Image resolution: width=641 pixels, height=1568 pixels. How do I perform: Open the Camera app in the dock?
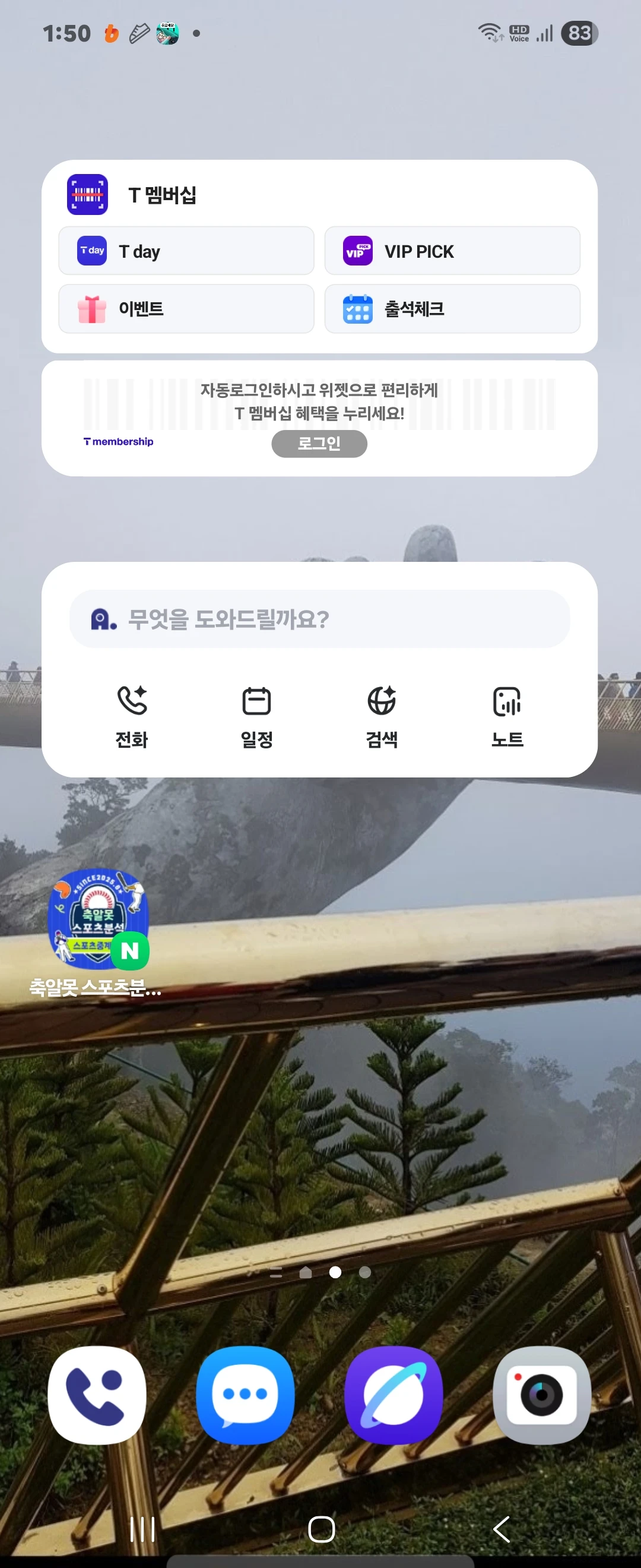click(x=542, y=1395)
